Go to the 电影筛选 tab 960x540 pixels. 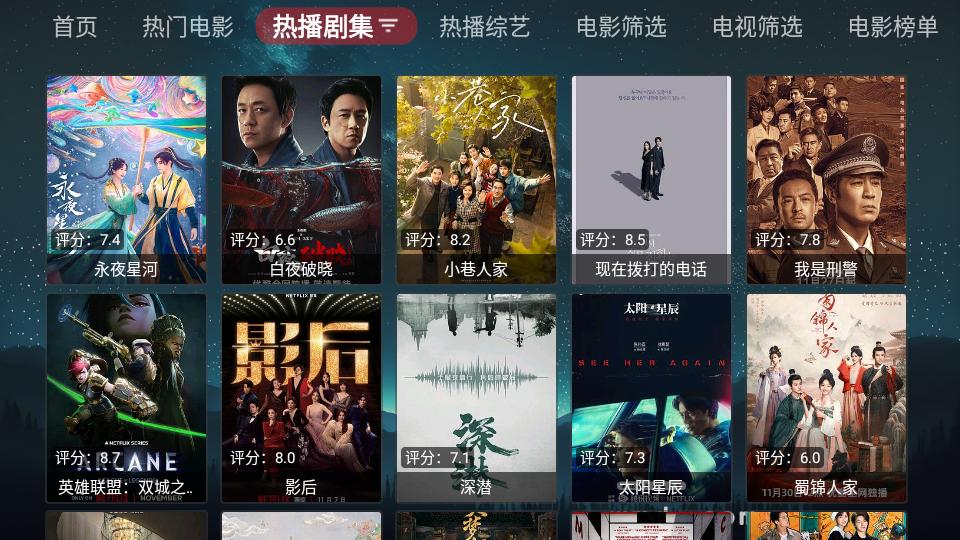(x=622, y=27)
